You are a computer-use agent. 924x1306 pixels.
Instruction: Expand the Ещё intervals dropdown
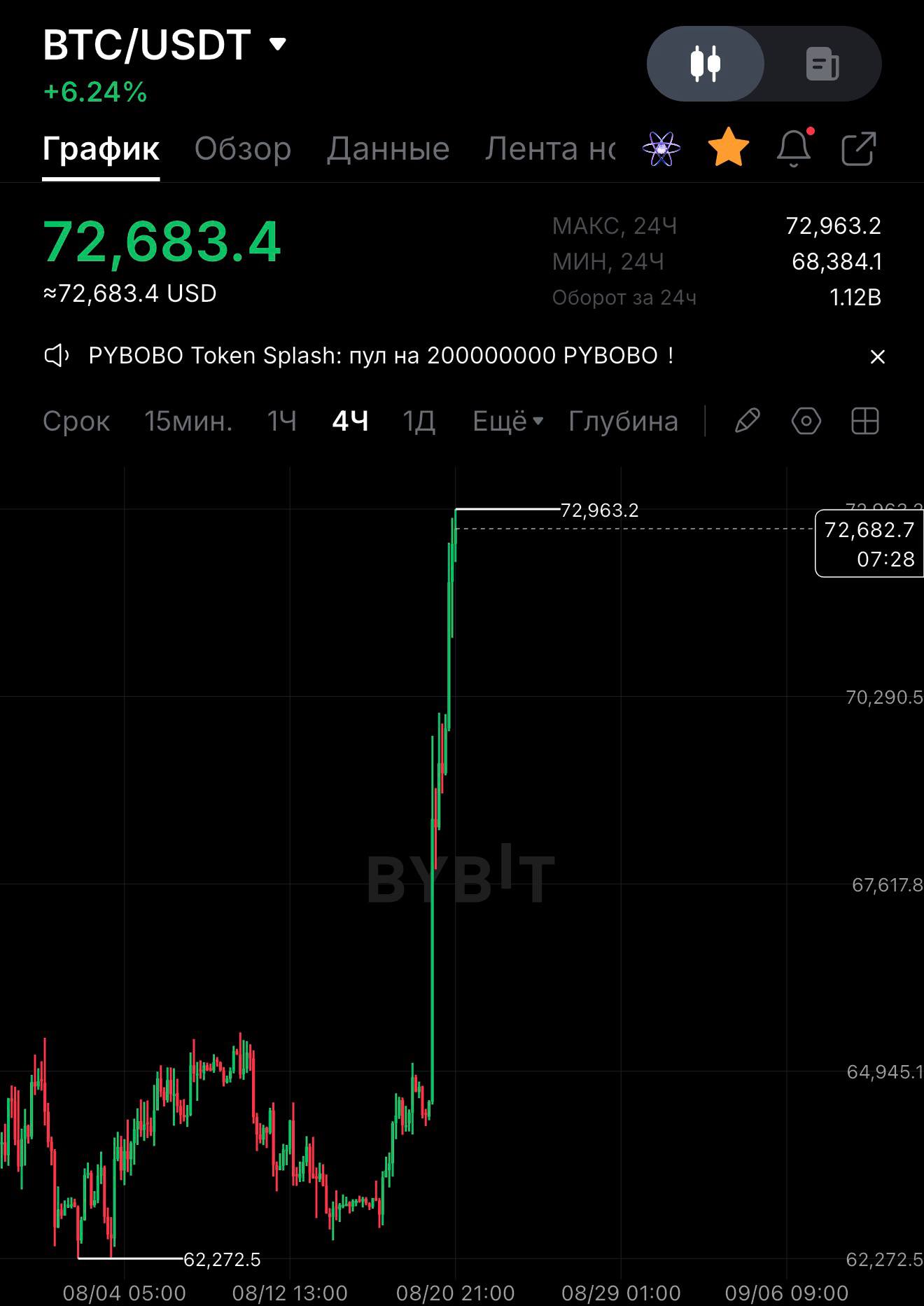pyautogui.click(x=508, y=422)
